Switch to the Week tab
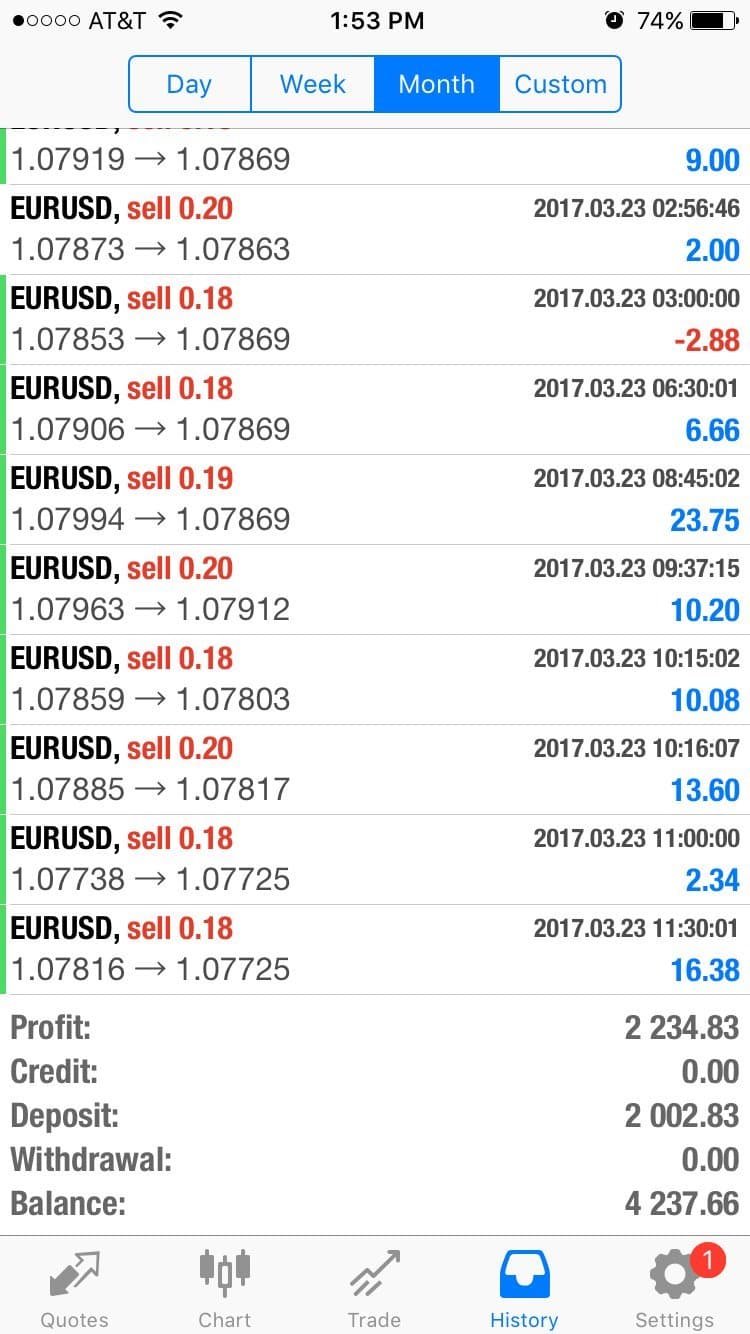The image size is (750, 1334). tap(313, 84)
